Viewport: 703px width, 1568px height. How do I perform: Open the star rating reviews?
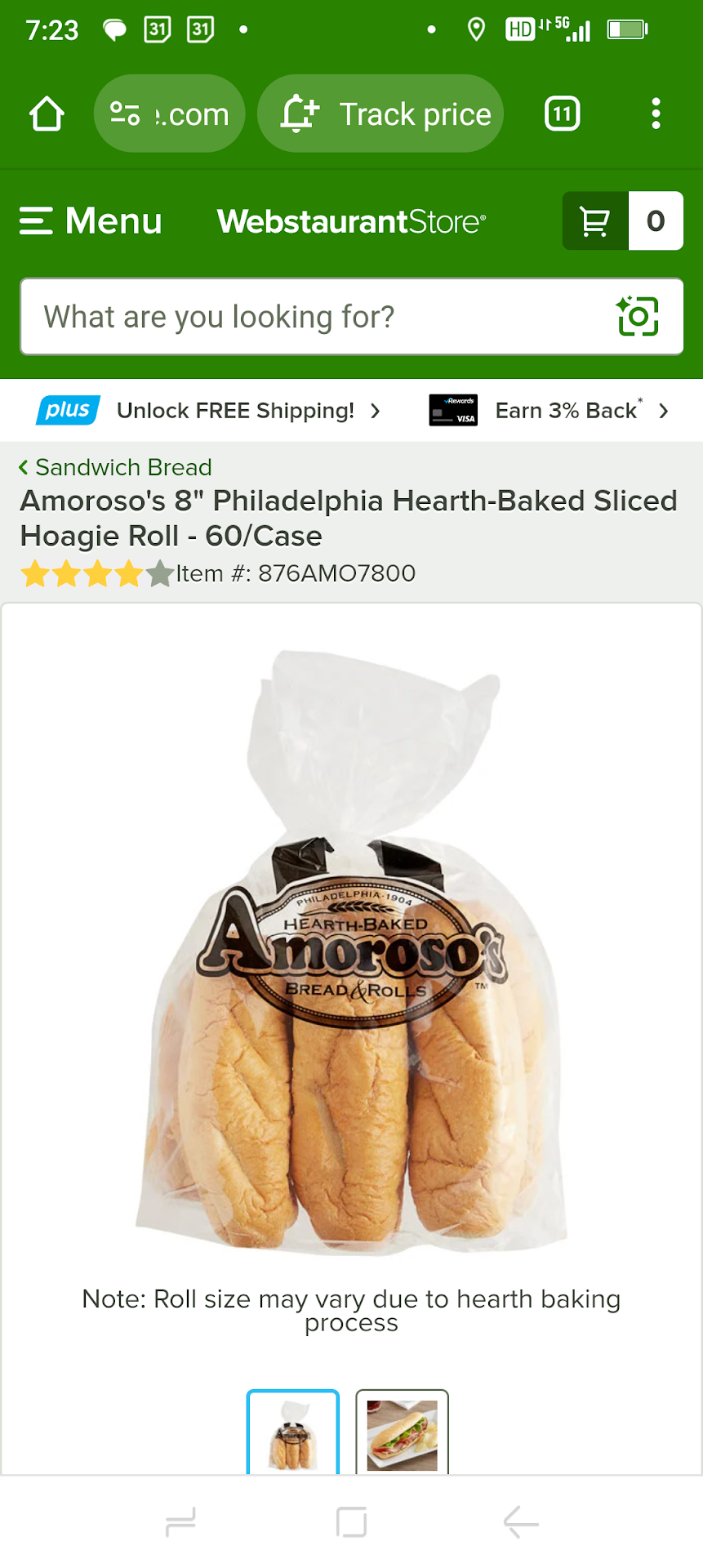coord(97,574)
